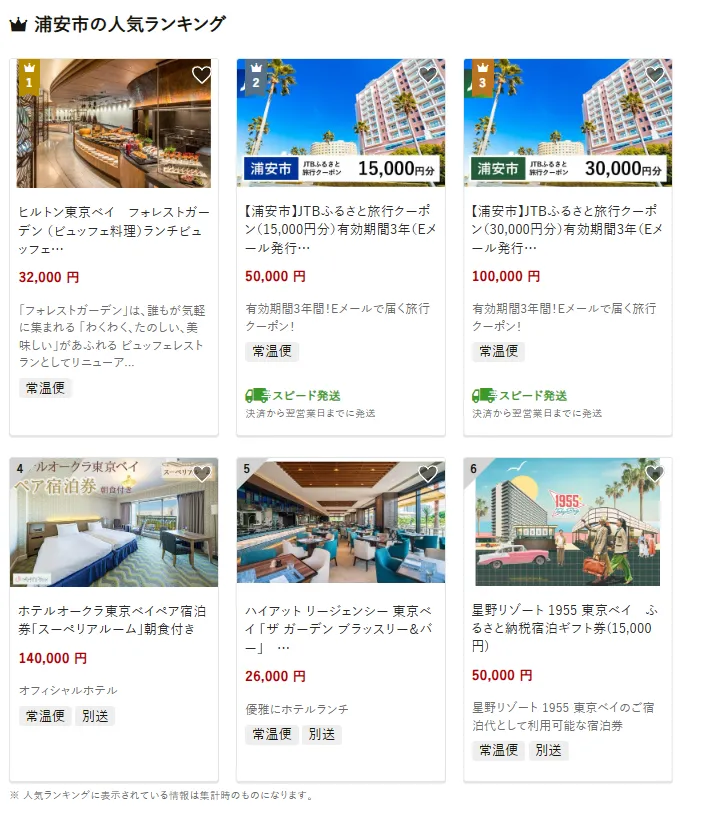Open the Hotel Okura Tokyo Bay pair stay card
Screen dimensions: 716x820
[x=113, y=619]
